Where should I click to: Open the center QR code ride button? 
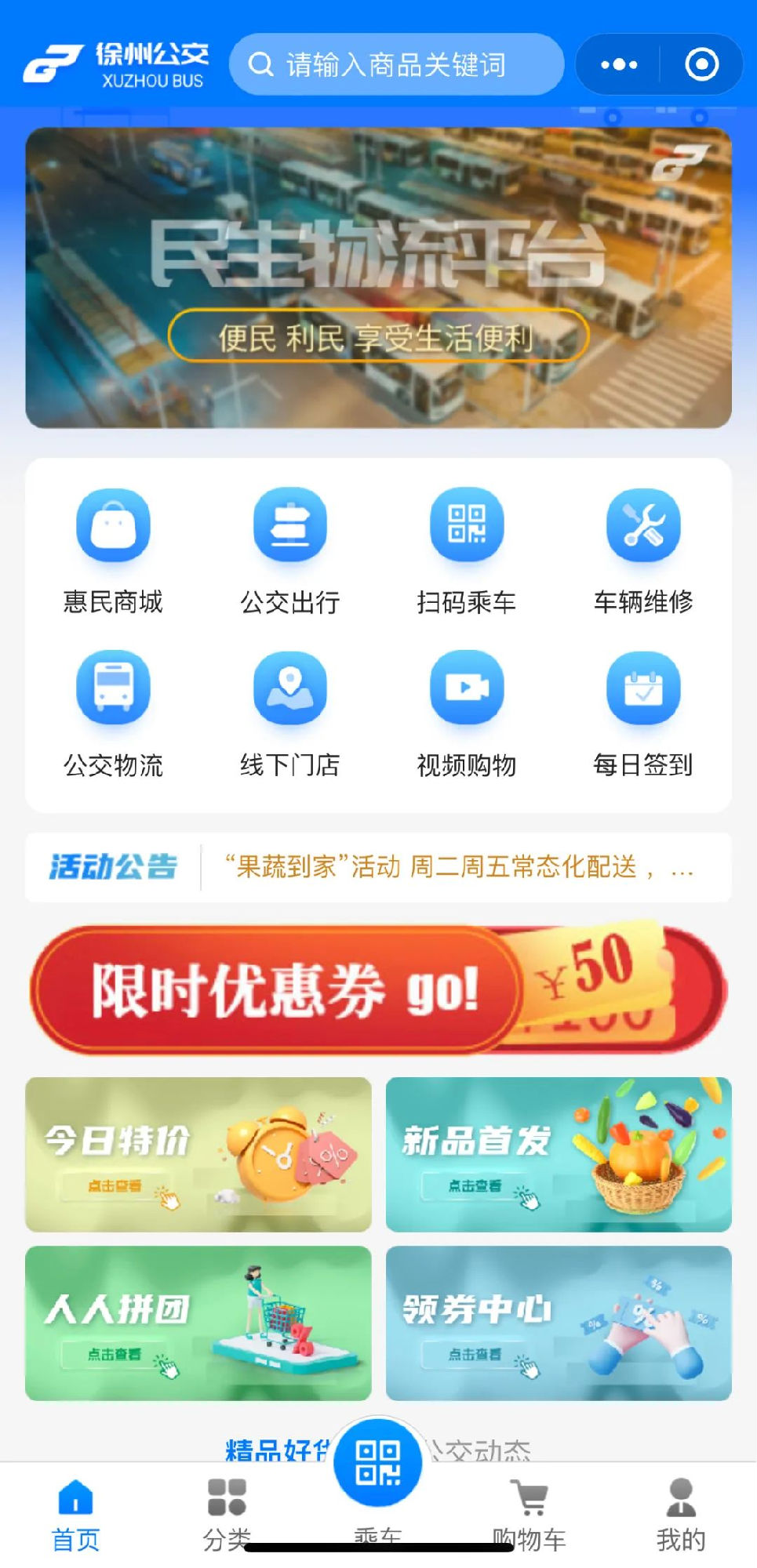coord(379,1466)
